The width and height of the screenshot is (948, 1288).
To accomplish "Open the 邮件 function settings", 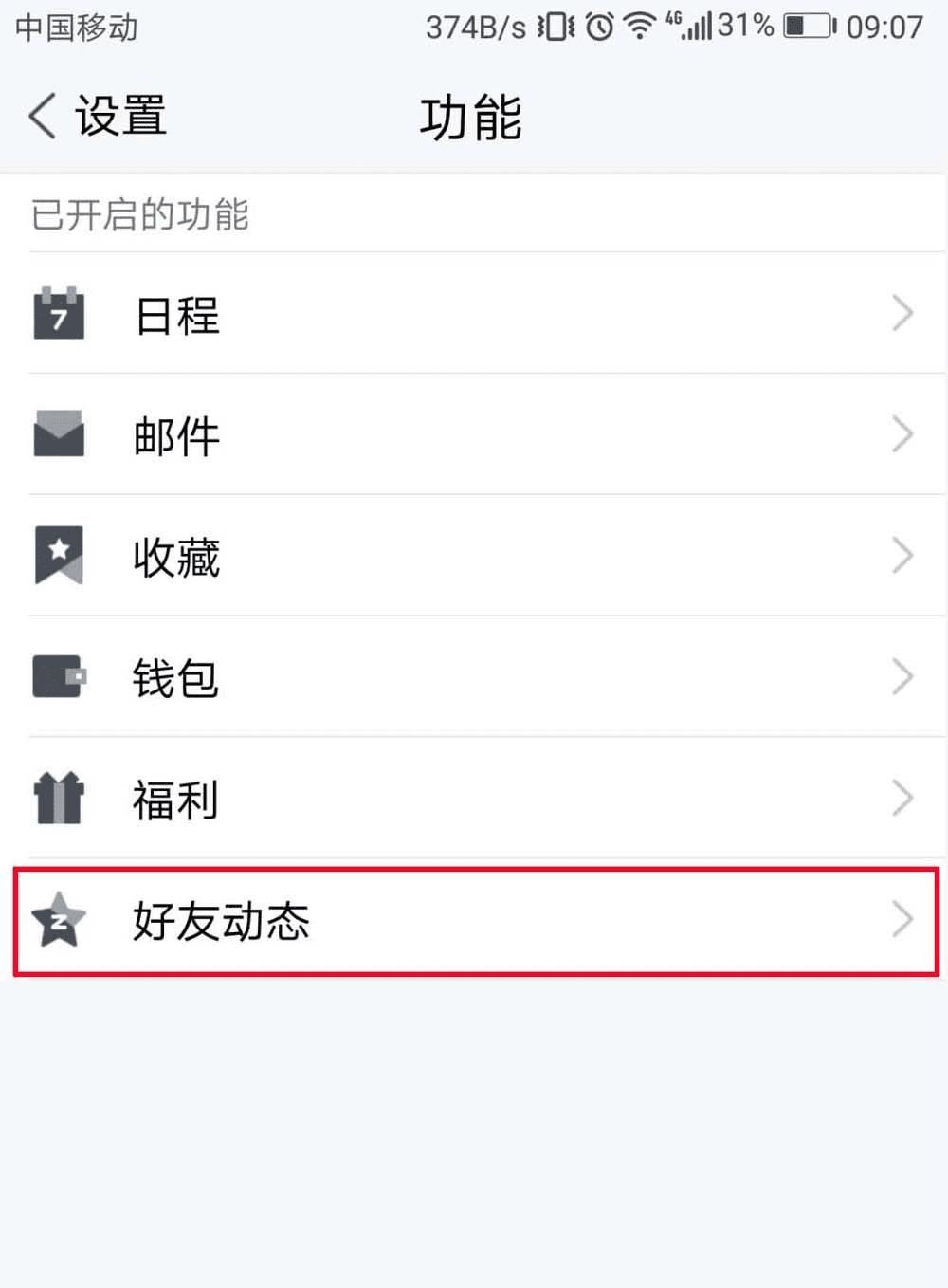I will 474,435.
